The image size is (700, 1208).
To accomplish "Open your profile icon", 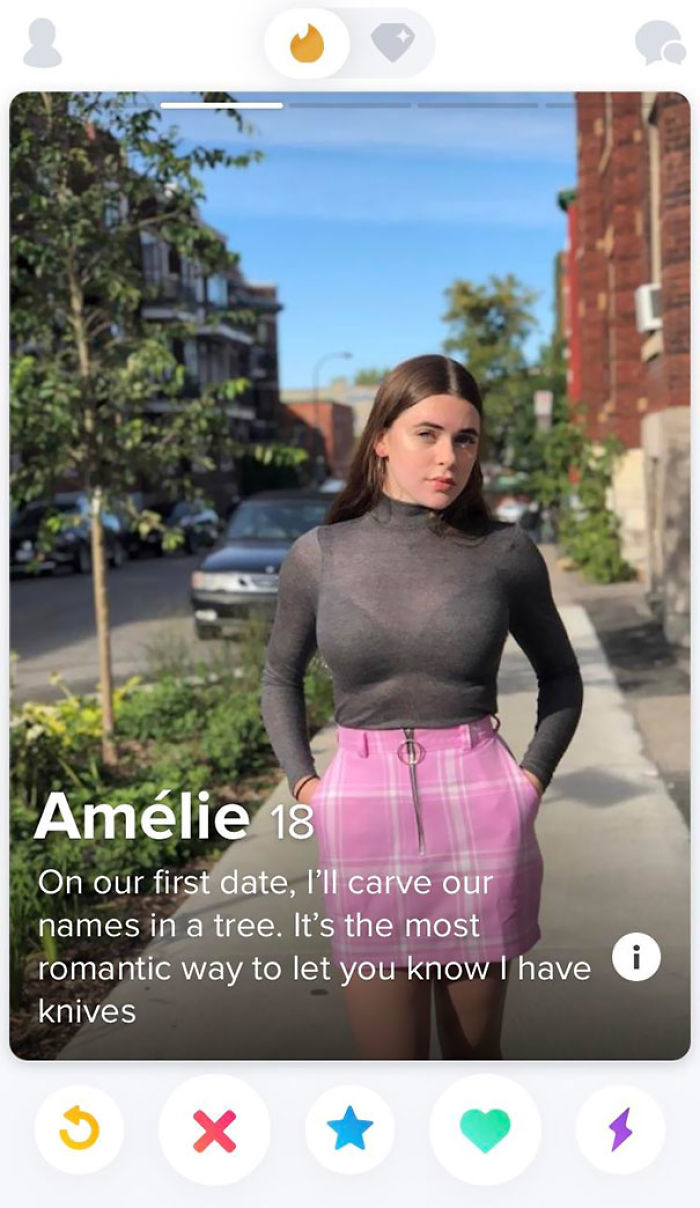I will (x=42, y=44).
